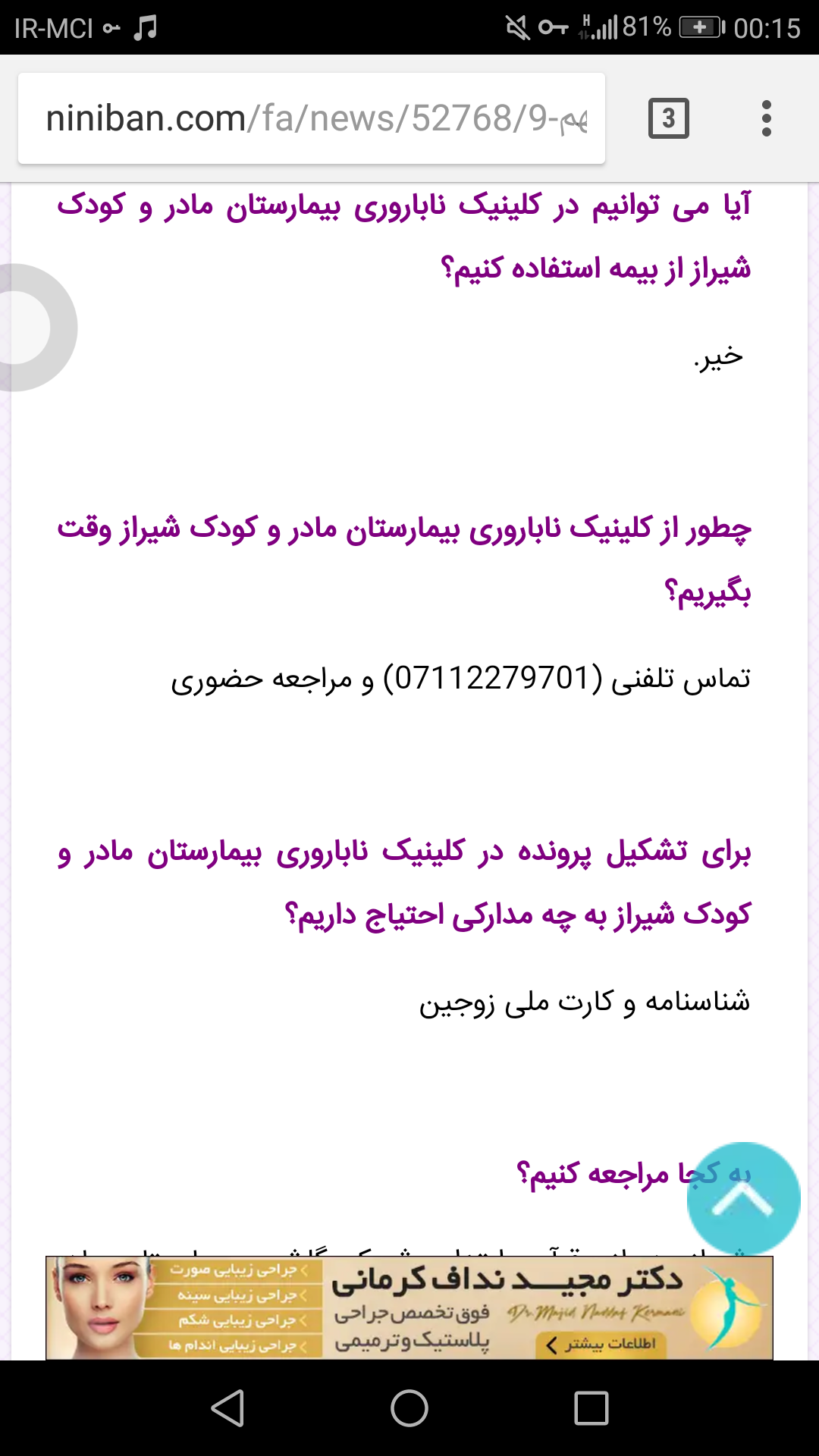Open the tab switcher showing 3 tabs
The width and height of the screenshot is (819, 1456).
click(668, 118)
